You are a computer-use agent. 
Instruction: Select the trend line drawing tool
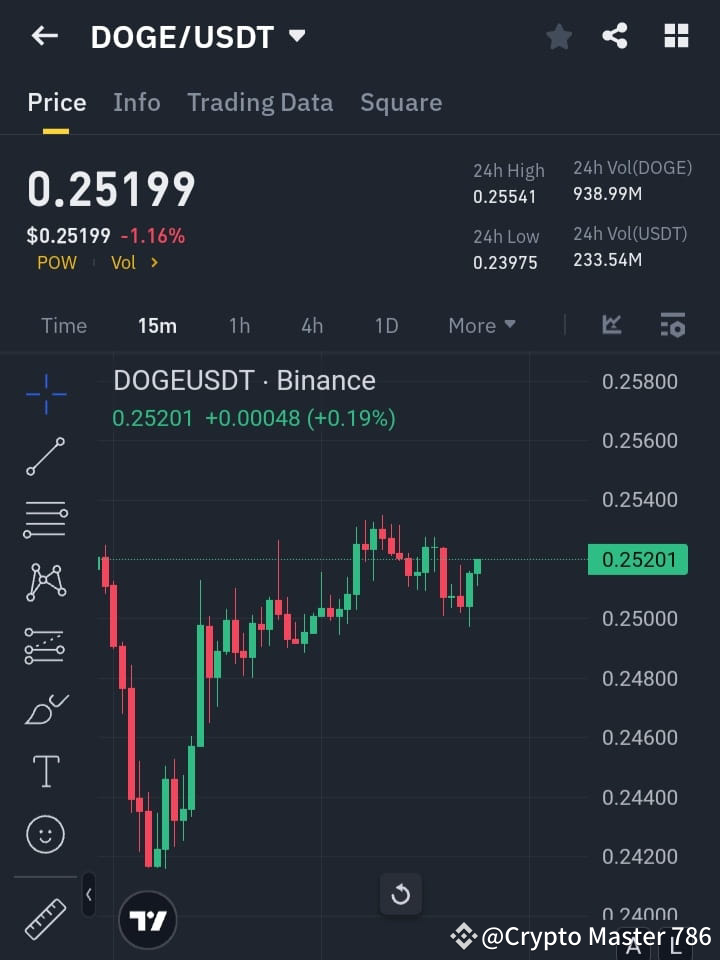[44, 457]
